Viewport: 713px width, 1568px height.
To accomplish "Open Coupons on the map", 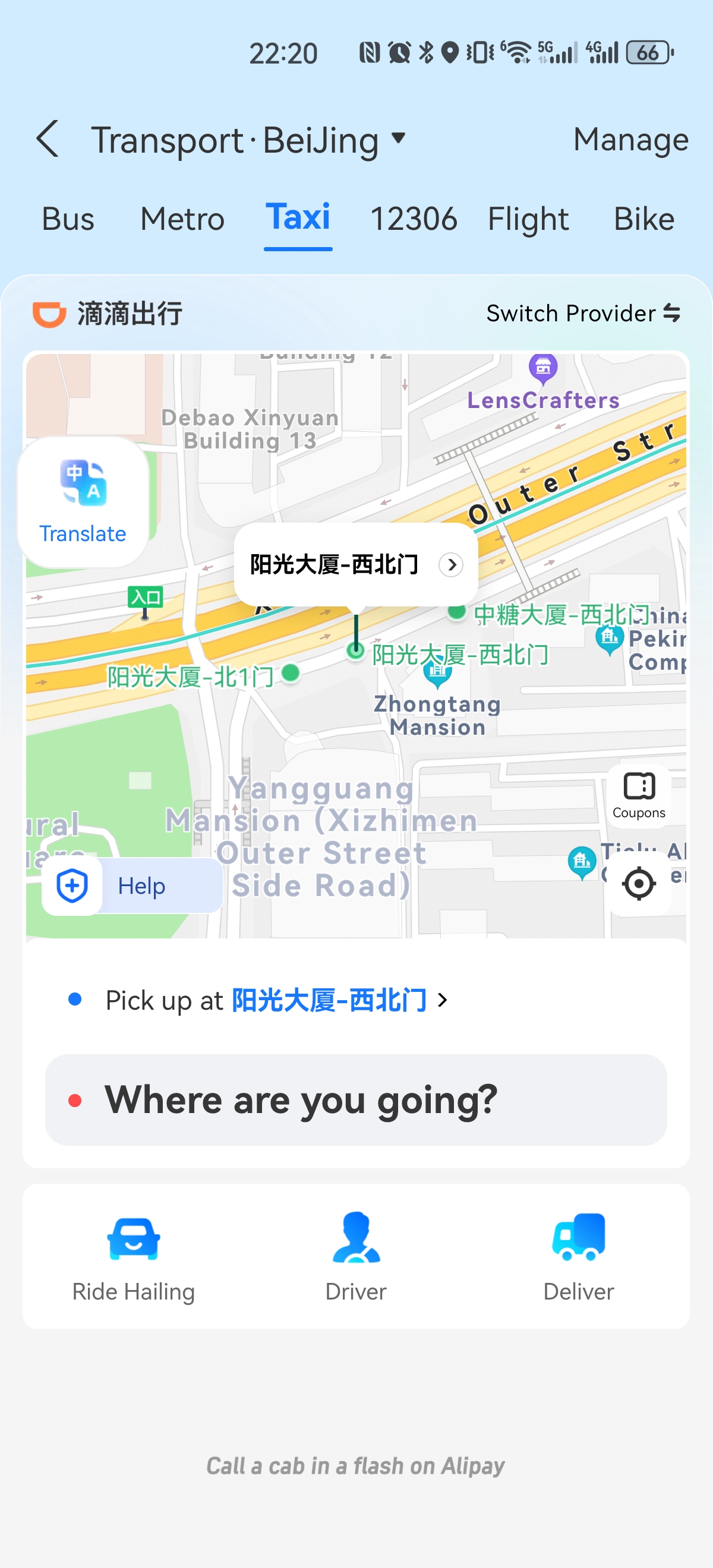I will (x=639, y=795).
